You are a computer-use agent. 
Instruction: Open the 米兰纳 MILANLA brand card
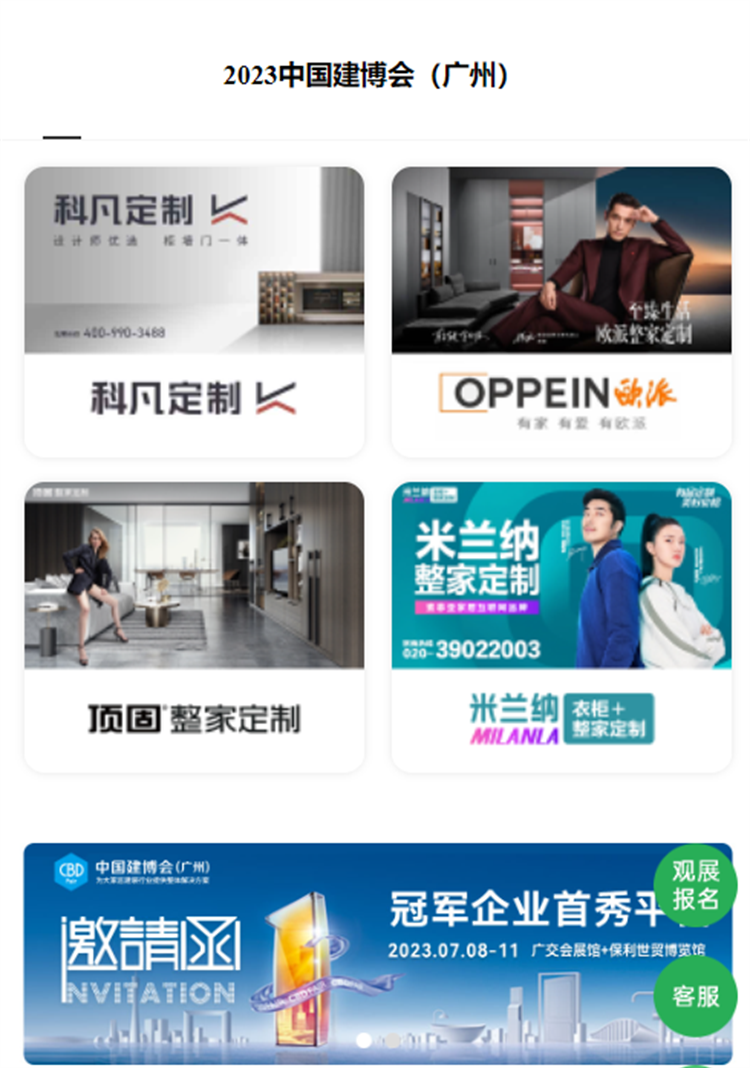[x=561, y=626]
